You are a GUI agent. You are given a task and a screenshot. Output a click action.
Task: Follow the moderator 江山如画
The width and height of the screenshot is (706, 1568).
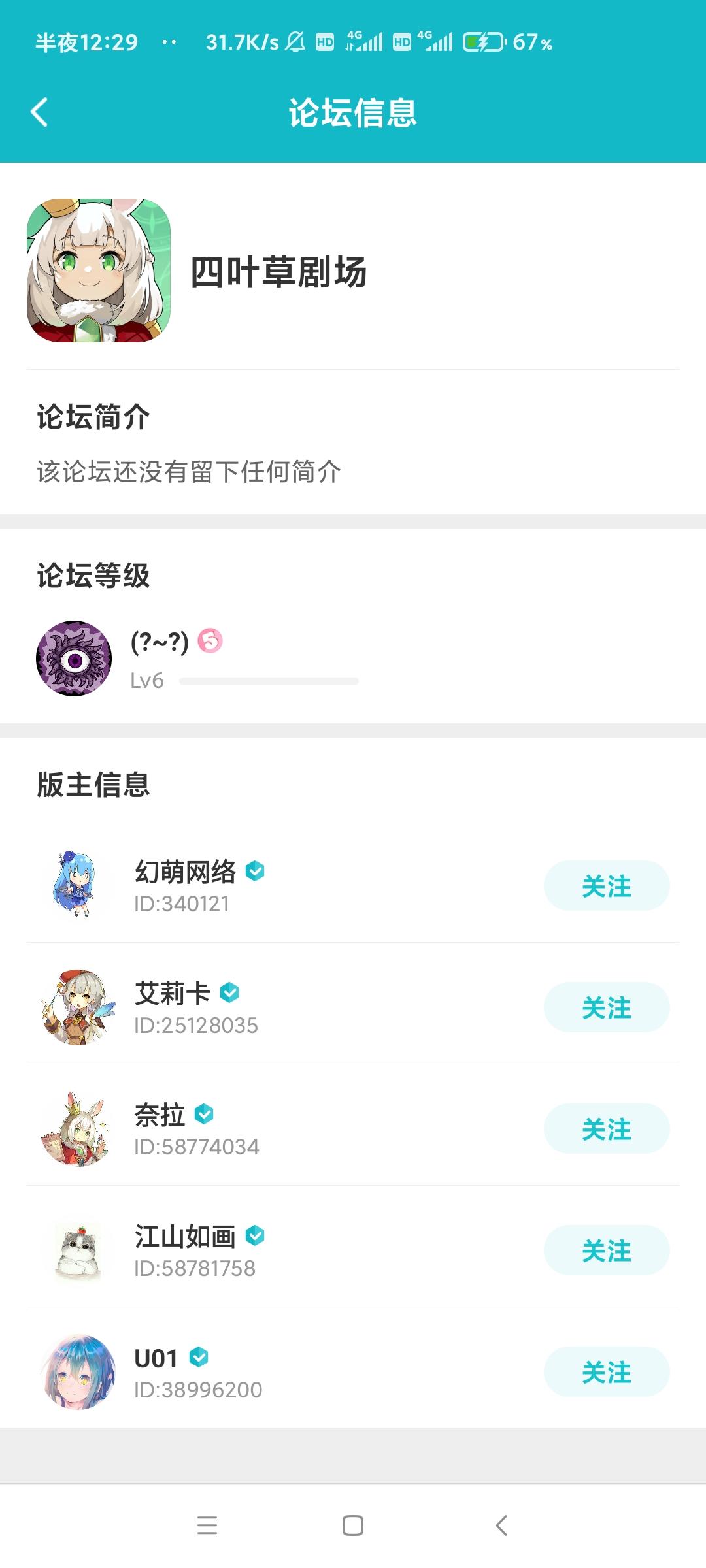click(607, 1250)
